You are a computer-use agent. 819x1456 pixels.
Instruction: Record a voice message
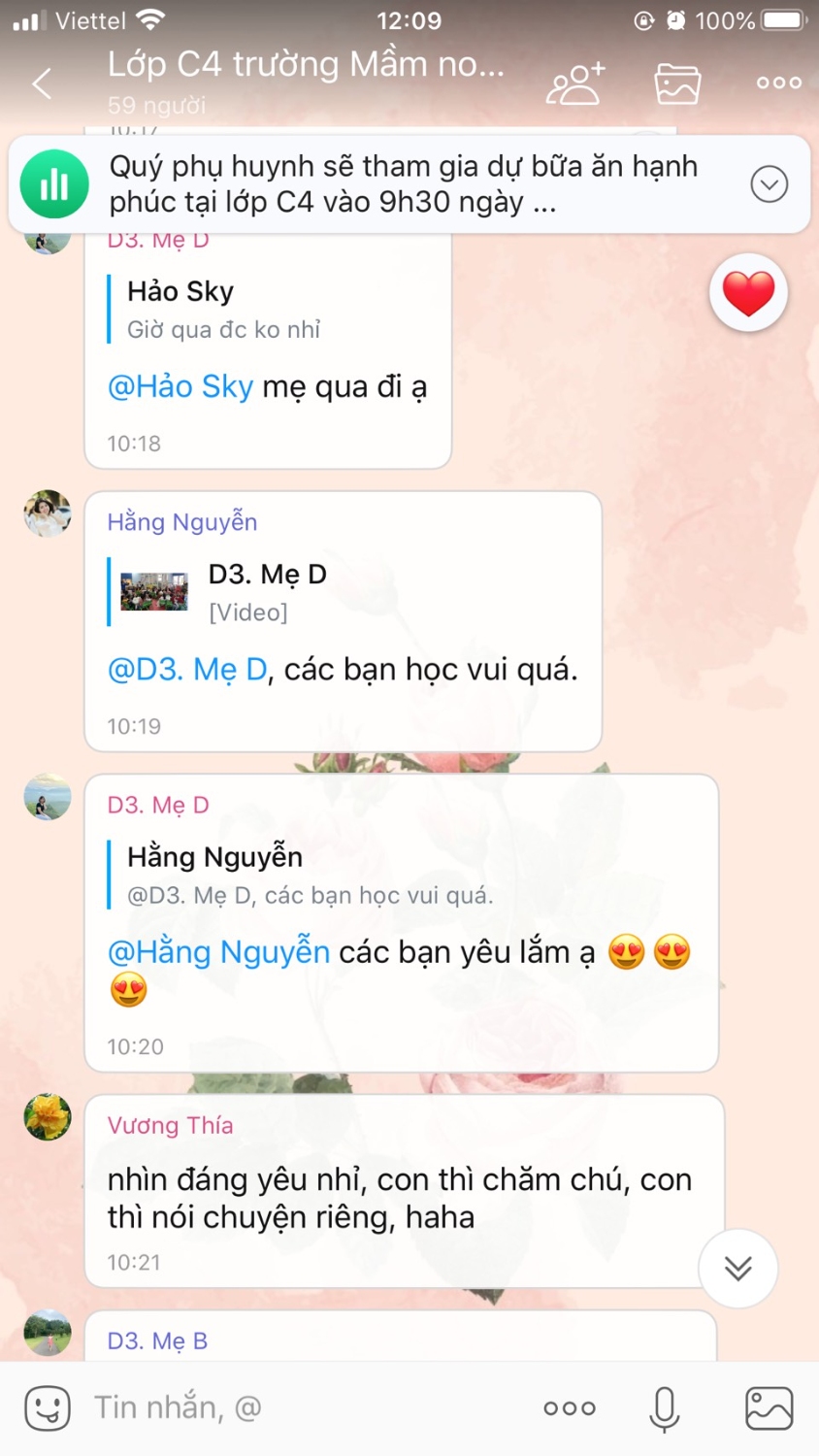tap(665, 1407)
